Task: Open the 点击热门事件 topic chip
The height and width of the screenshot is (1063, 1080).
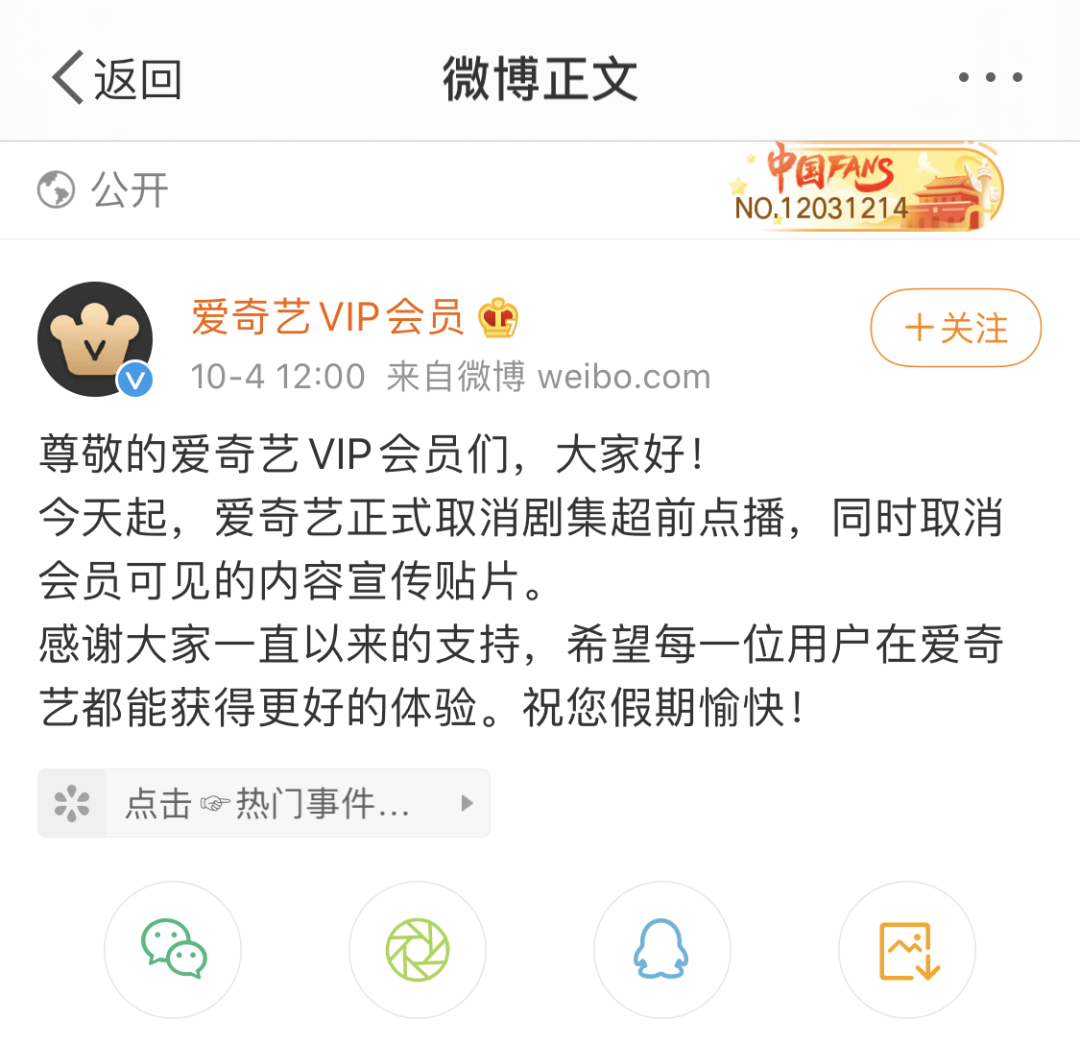Action: point(264,803)
